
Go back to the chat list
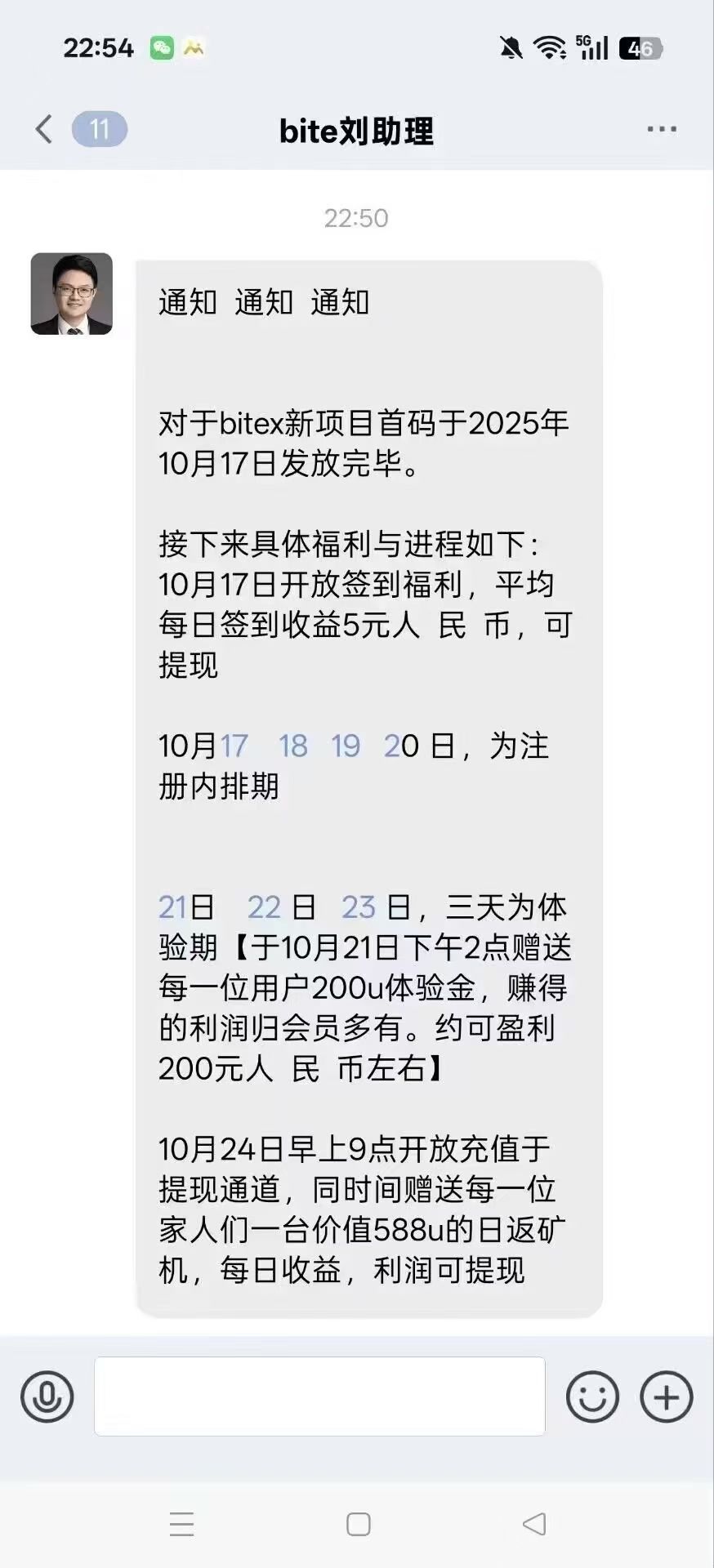pos(45,129)
